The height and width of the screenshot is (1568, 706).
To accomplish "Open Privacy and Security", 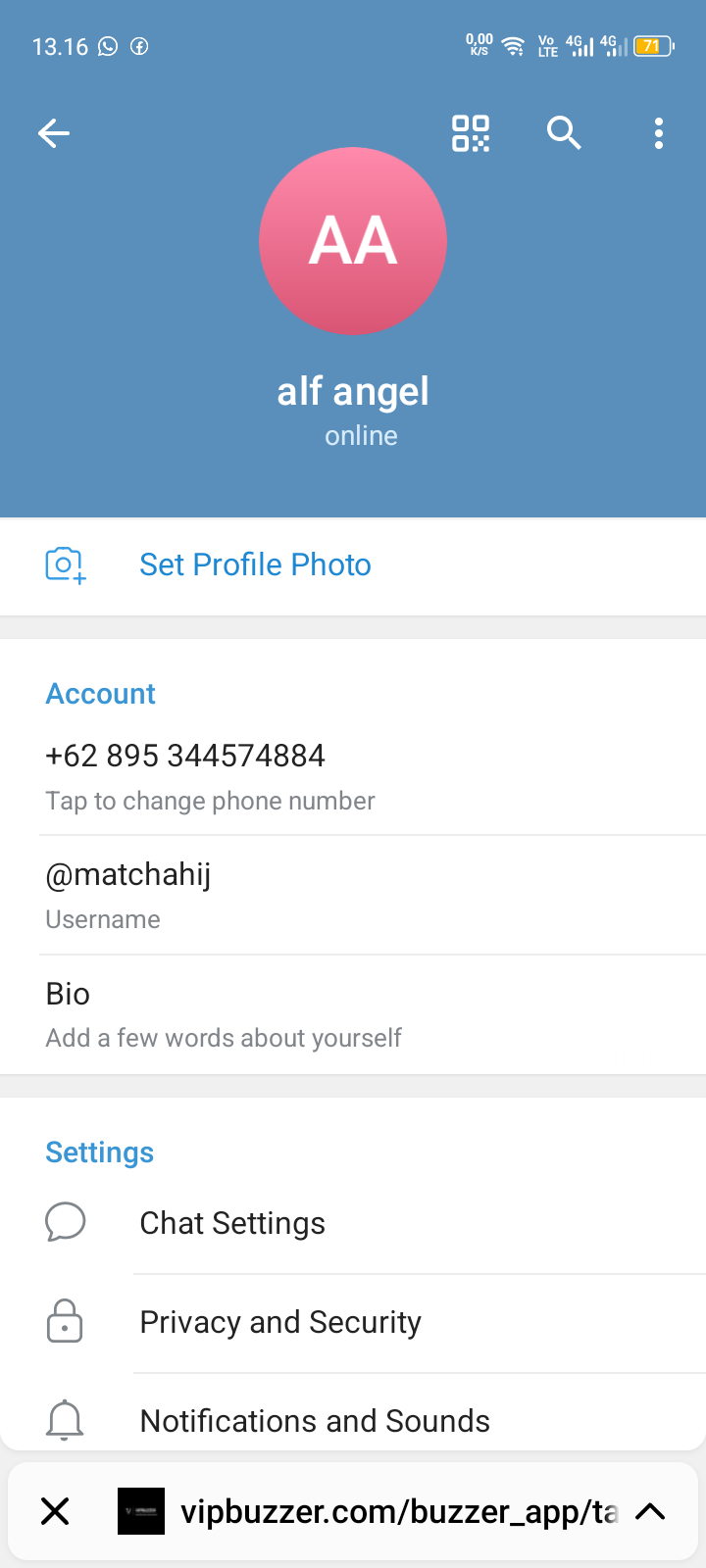I will (x=280, y=1323).
